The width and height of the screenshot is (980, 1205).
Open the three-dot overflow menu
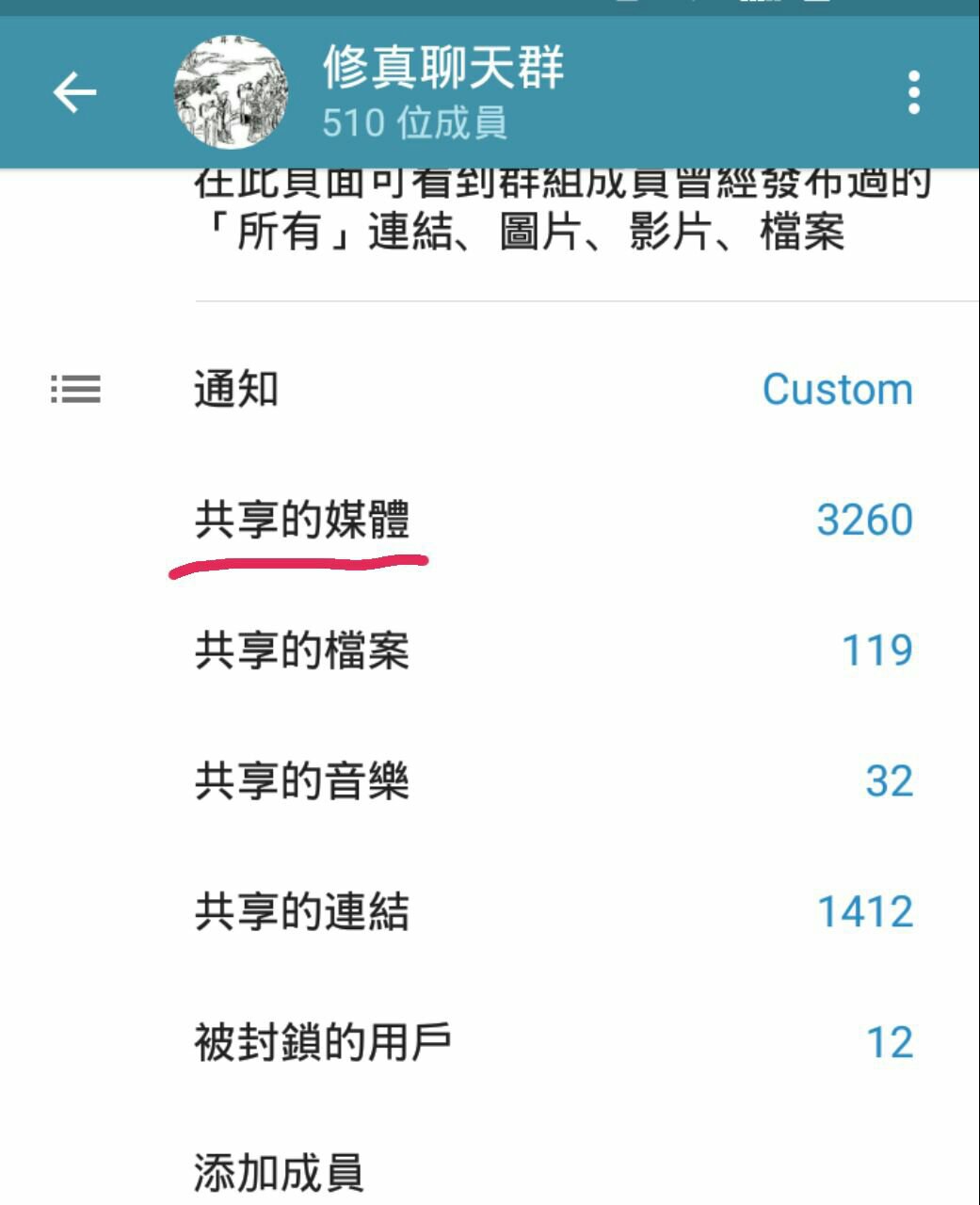pyautogui.click(x=913, y=93)
